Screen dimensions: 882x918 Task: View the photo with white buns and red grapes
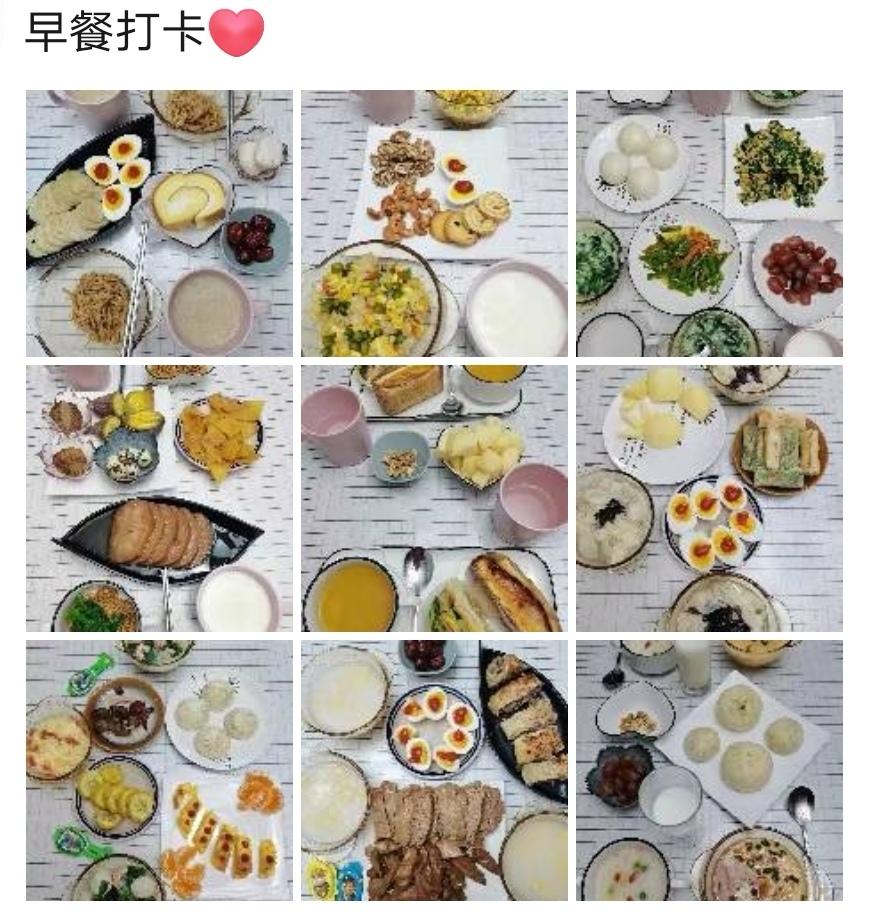(709, 223)
